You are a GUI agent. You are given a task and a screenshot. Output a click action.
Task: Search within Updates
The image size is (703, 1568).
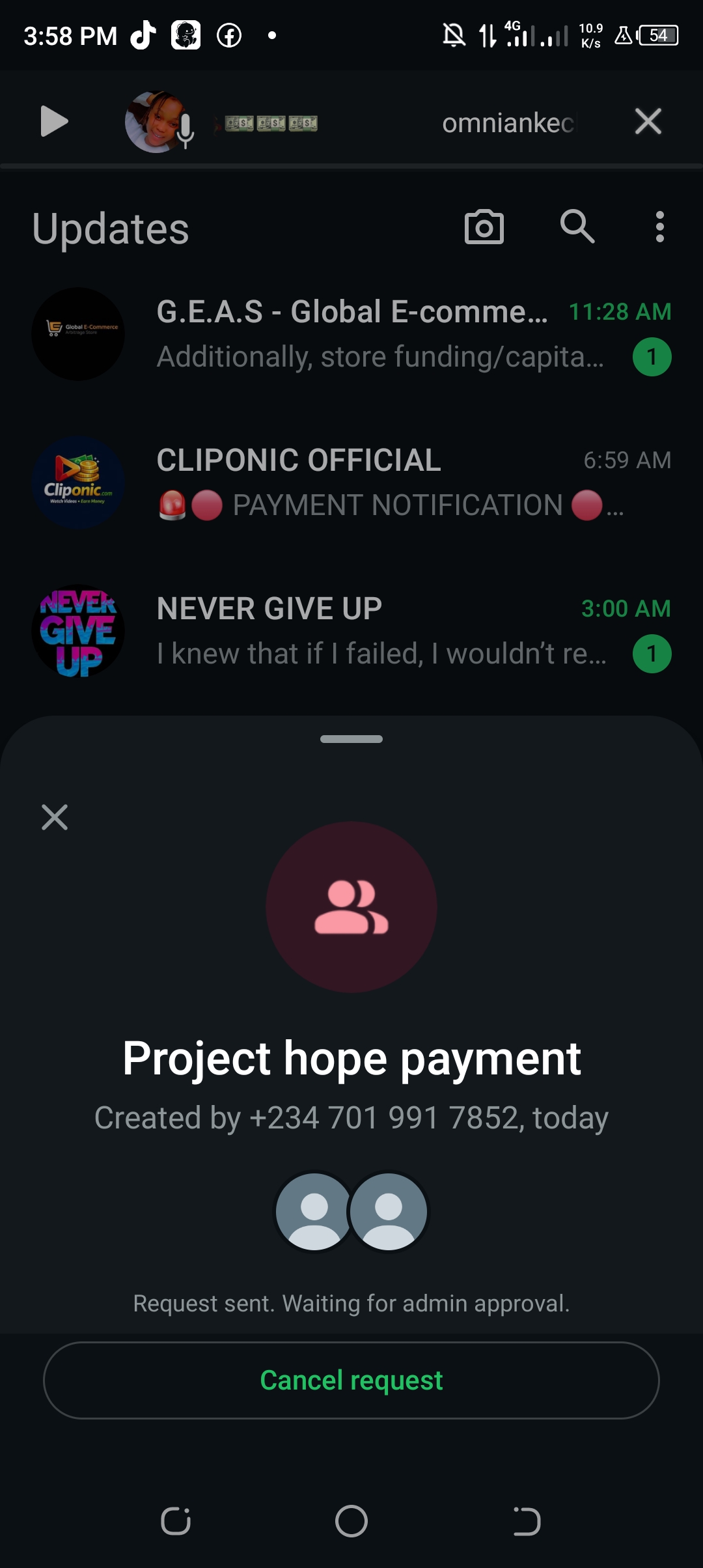click(x=577, y=227)
